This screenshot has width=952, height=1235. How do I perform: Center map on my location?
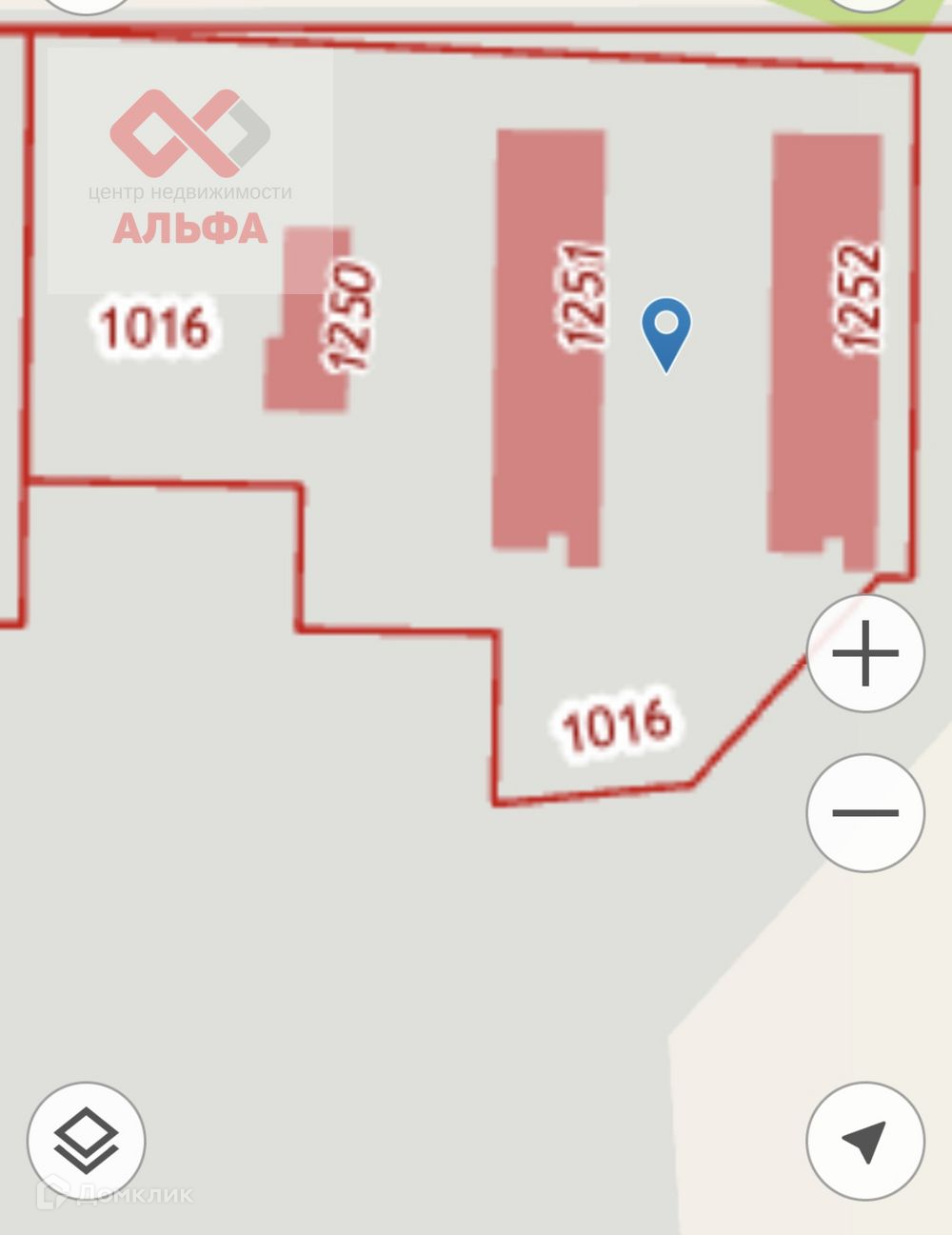click(x=864, y=1140)
